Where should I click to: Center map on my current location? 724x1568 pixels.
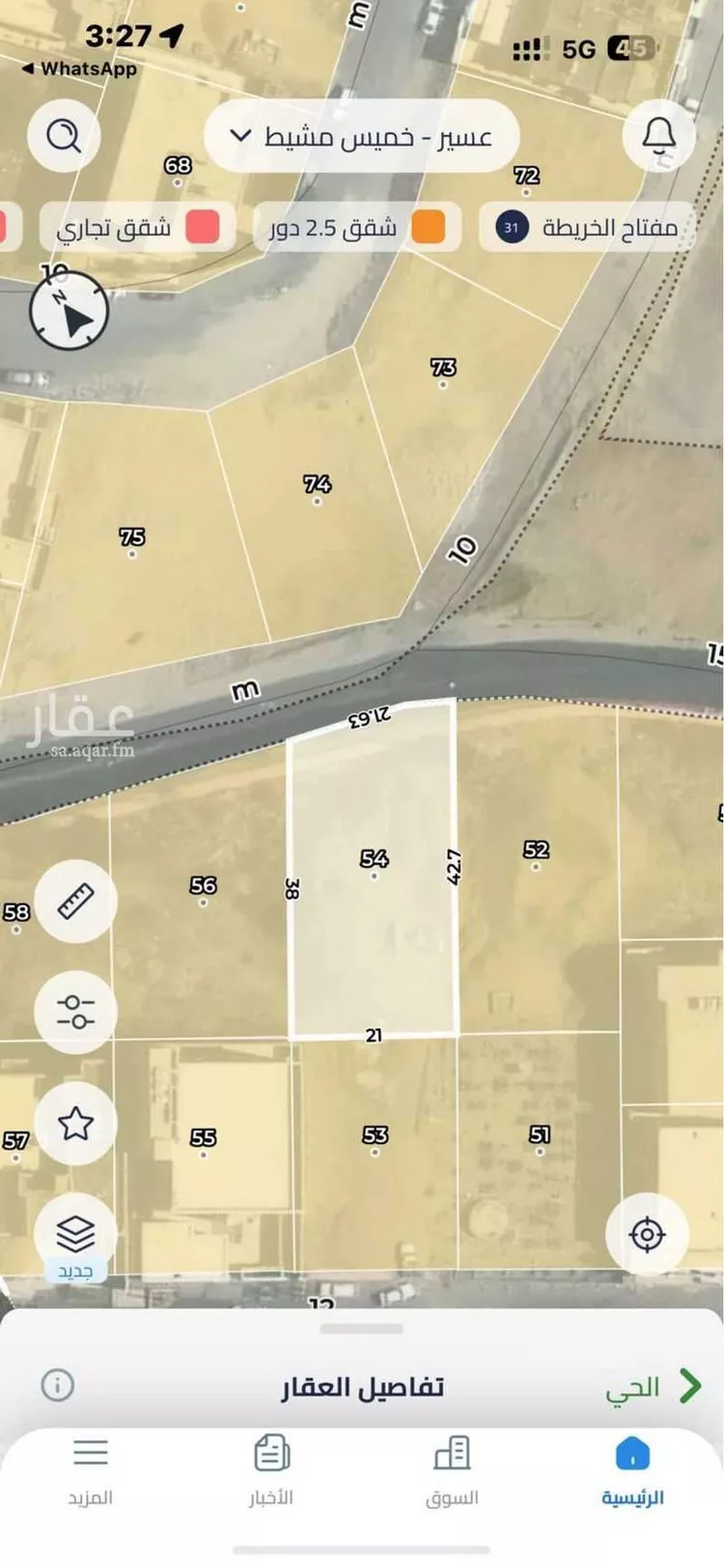tap(647, 1235)
